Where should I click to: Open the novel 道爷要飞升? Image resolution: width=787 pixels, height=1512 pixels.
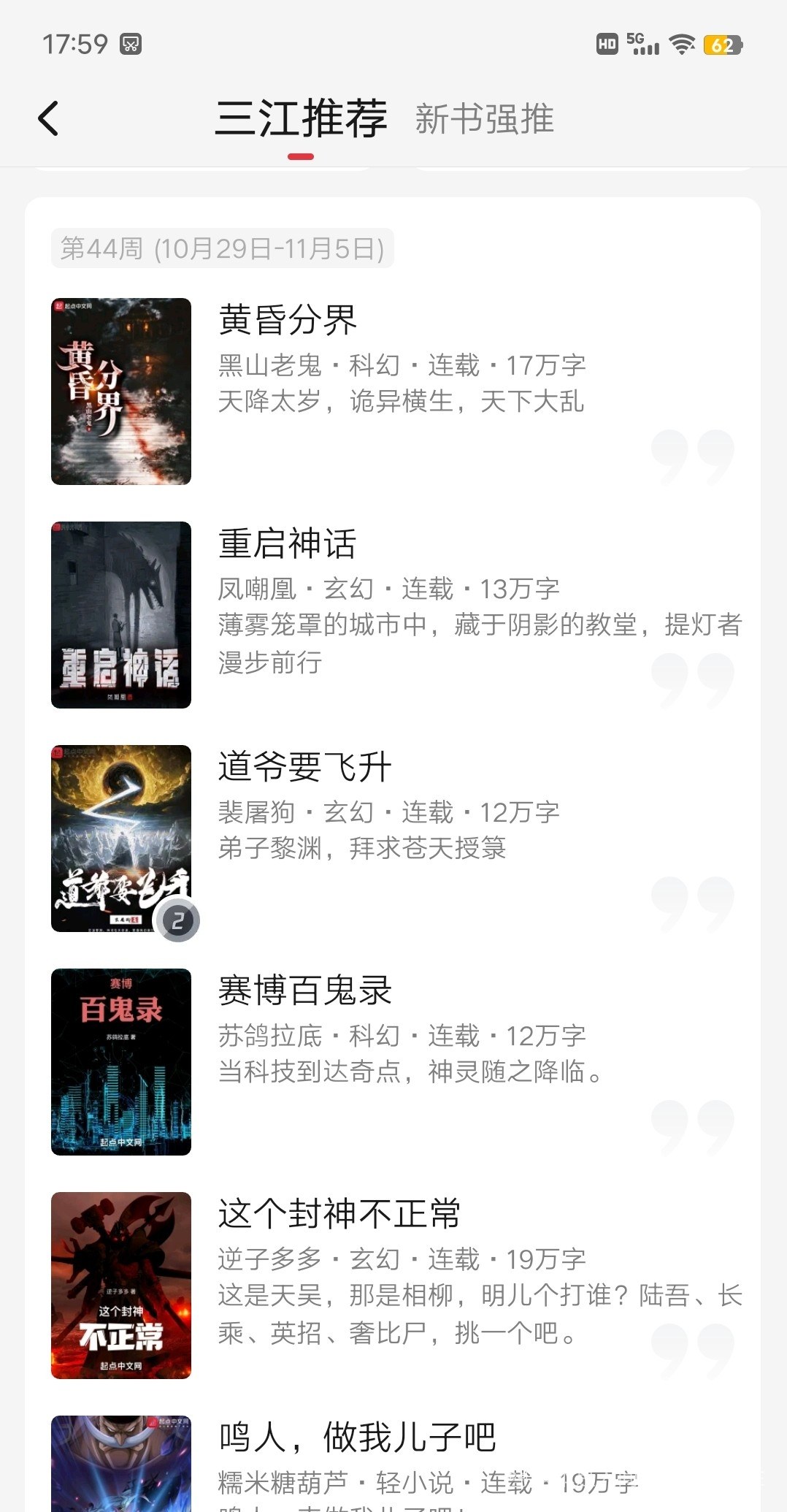304,767
